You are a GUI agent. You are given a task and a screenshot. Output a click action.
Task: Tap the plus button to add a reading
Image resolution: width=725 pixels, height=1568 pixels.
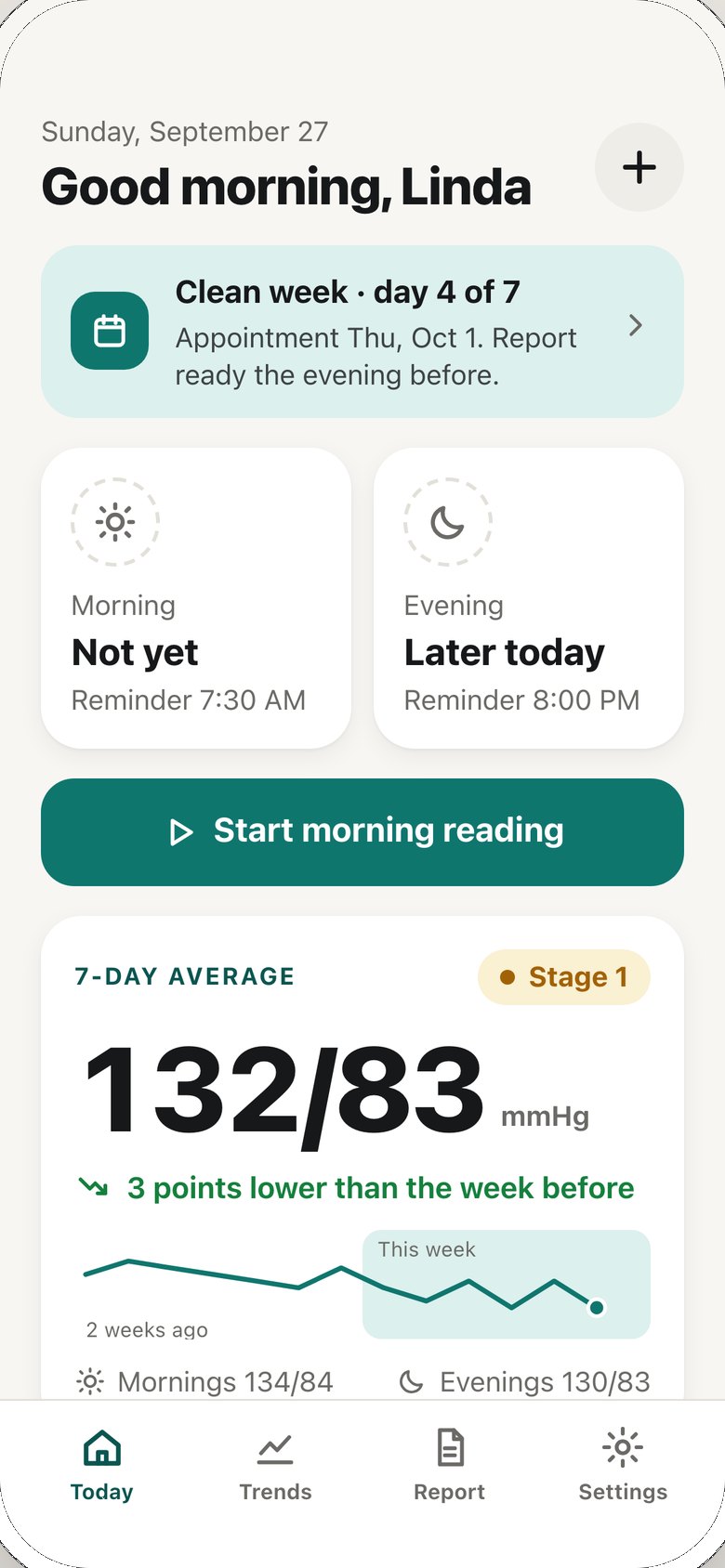tap(639, 168)
